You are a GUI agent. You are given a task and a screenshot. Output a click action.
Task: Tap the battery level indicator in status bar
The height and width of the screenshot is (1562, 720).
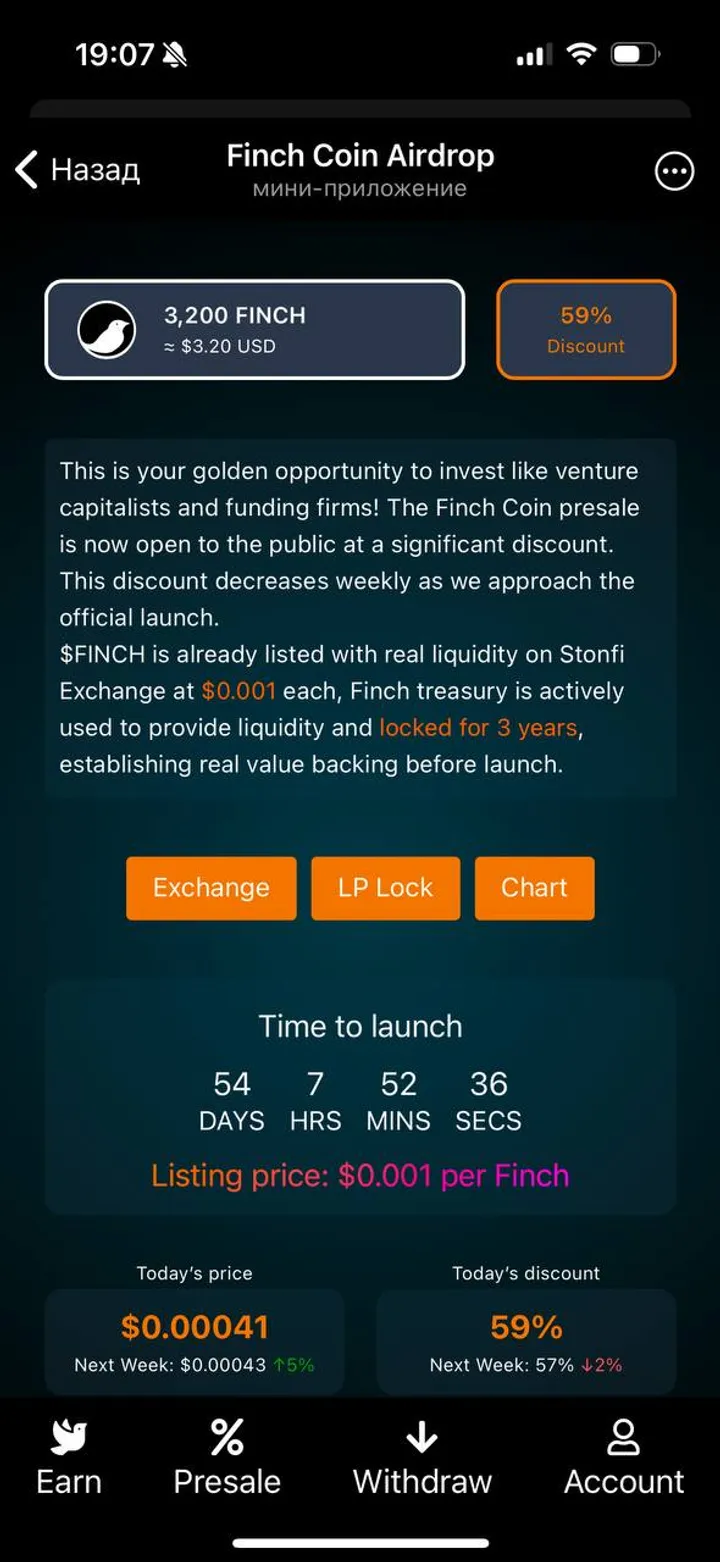637,55
